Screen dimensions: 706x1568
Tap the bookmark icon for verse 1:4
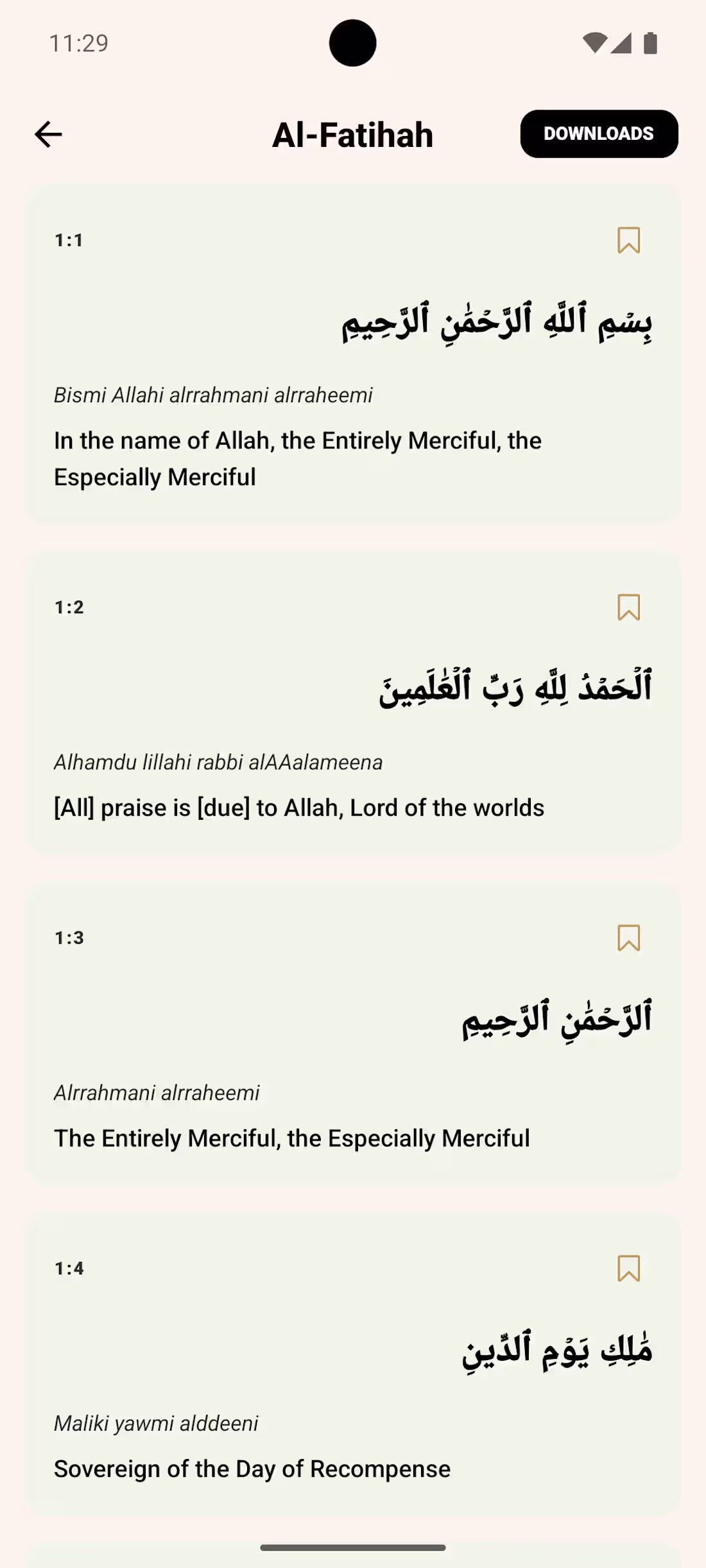[628, 1268]
